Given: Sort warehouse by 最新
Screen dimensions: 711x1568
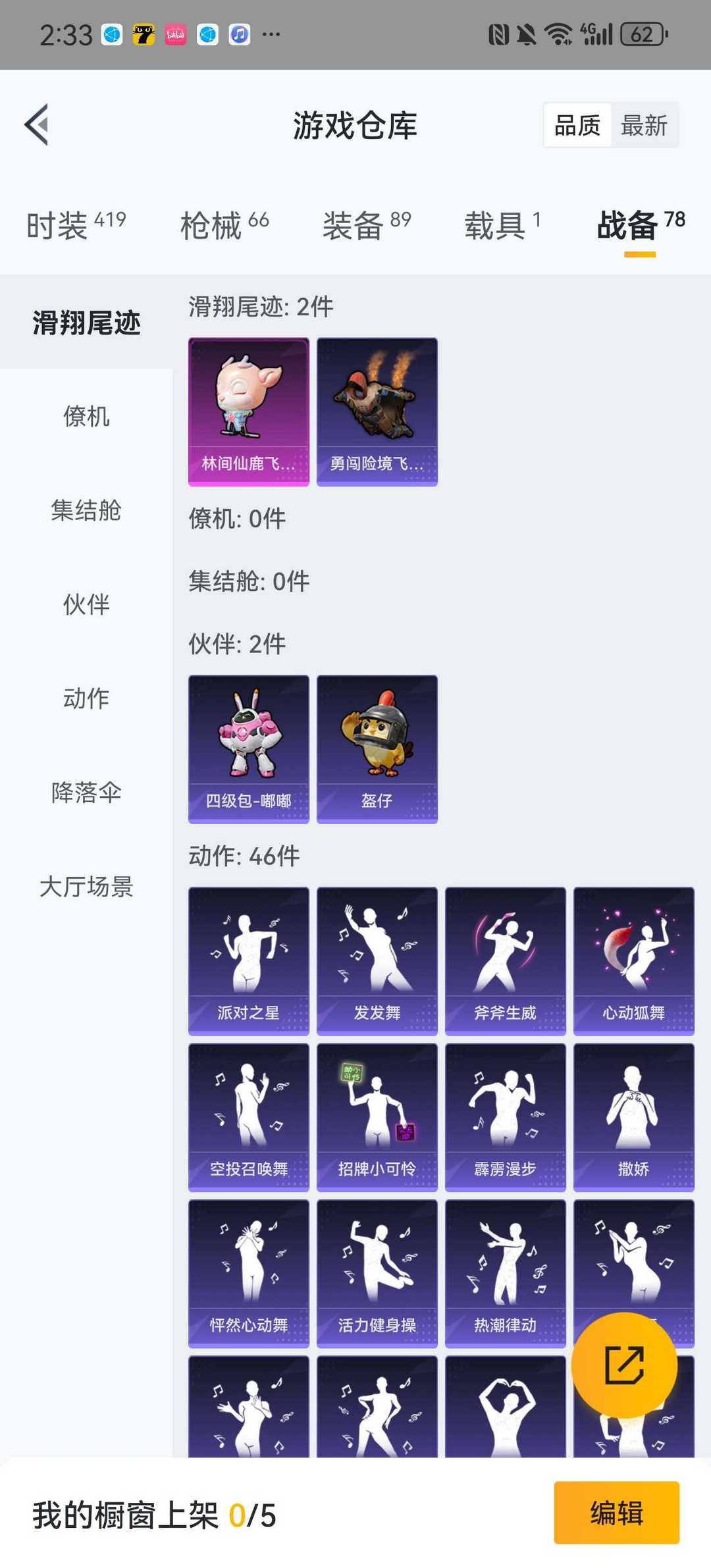Looking at the screenshot, I should tap(644, 125).
